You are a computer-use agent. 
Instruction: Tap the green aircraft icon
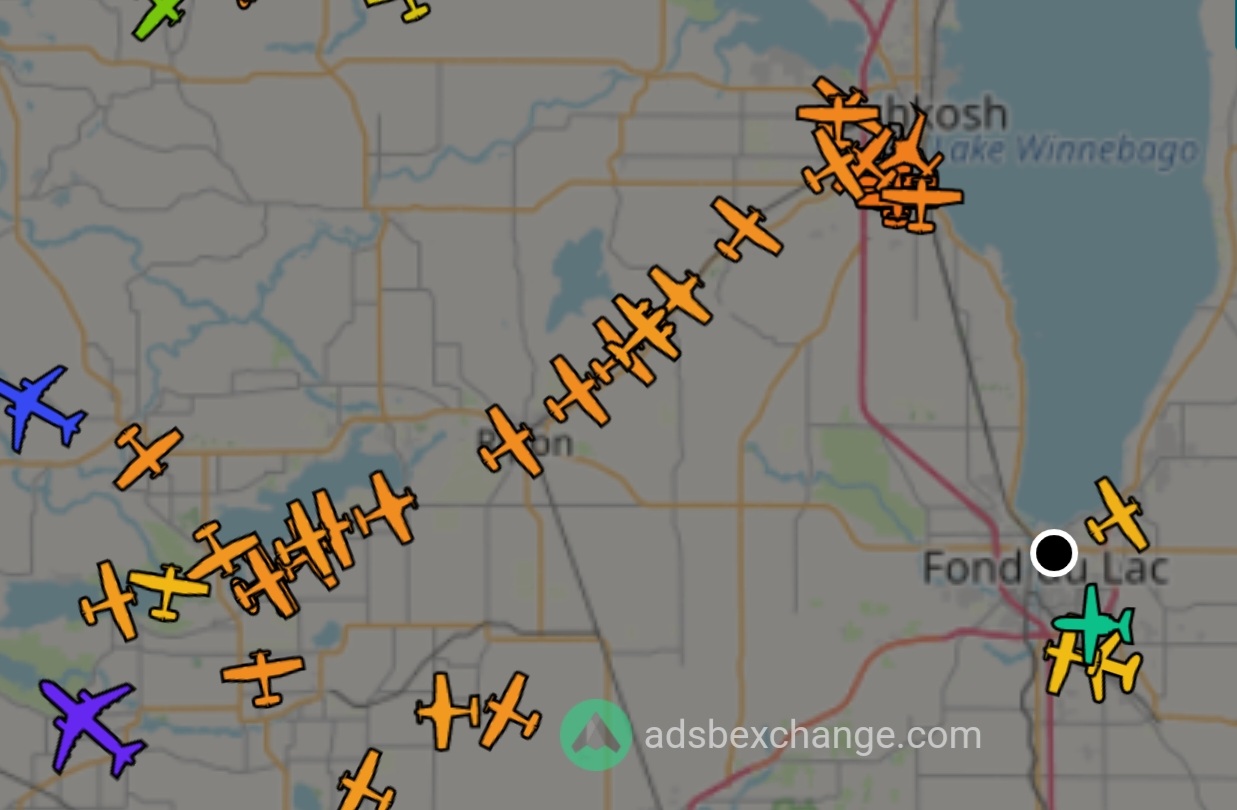pyautogui.click(x=160, y=15)
